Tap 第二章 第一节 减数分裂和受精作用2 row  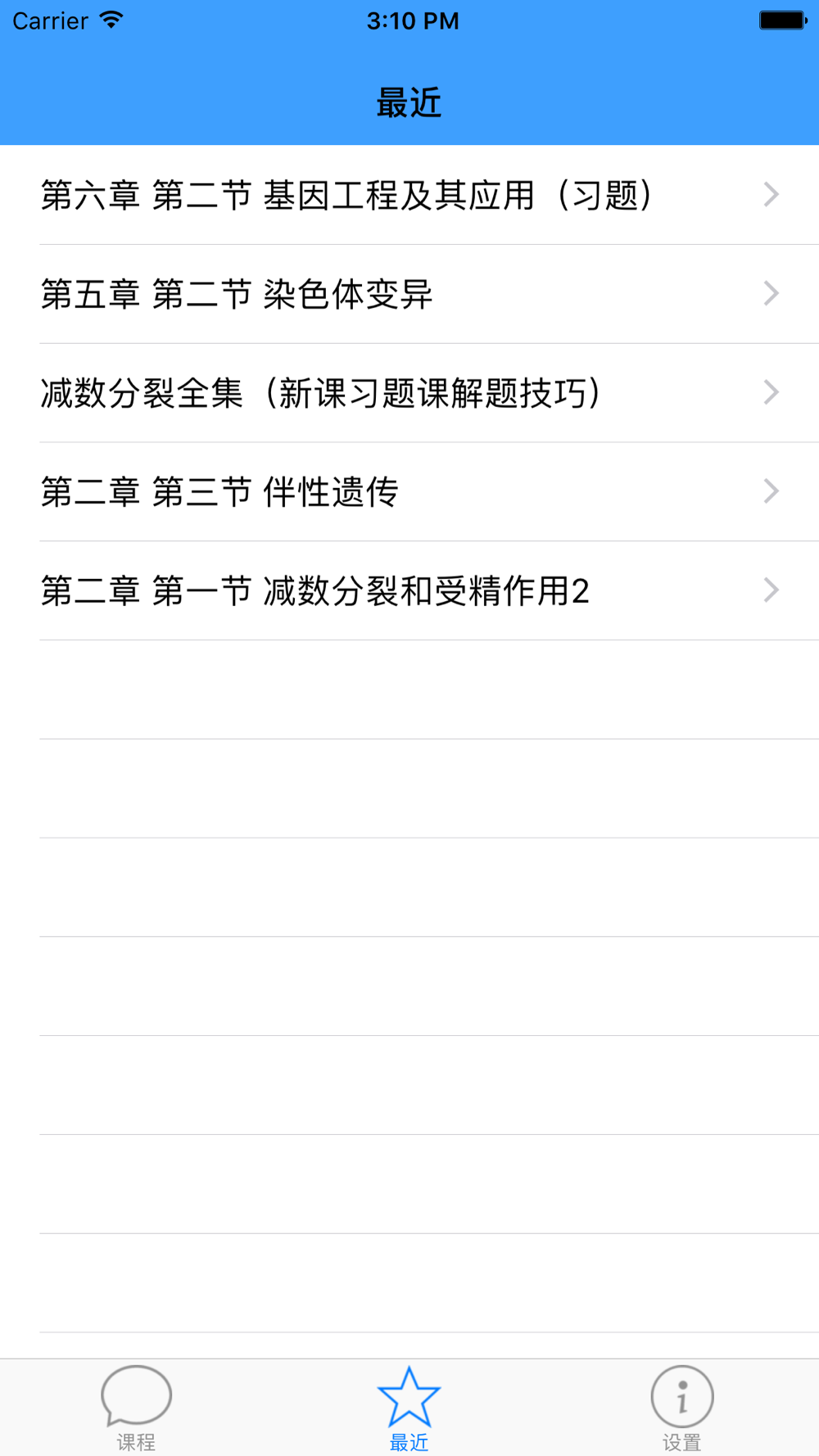pos(409,591)
